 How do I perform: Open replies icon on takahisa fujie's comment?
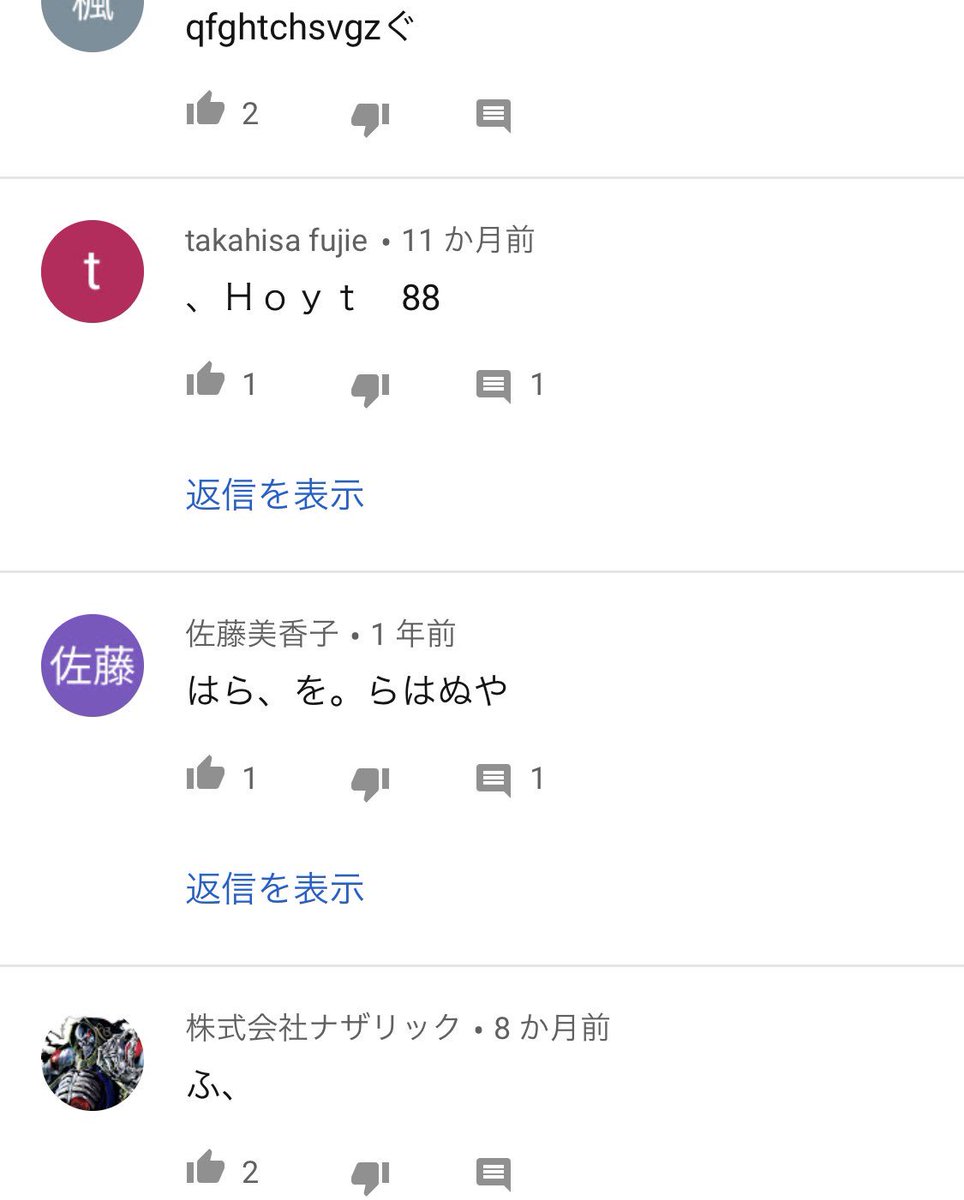point(493,387)
